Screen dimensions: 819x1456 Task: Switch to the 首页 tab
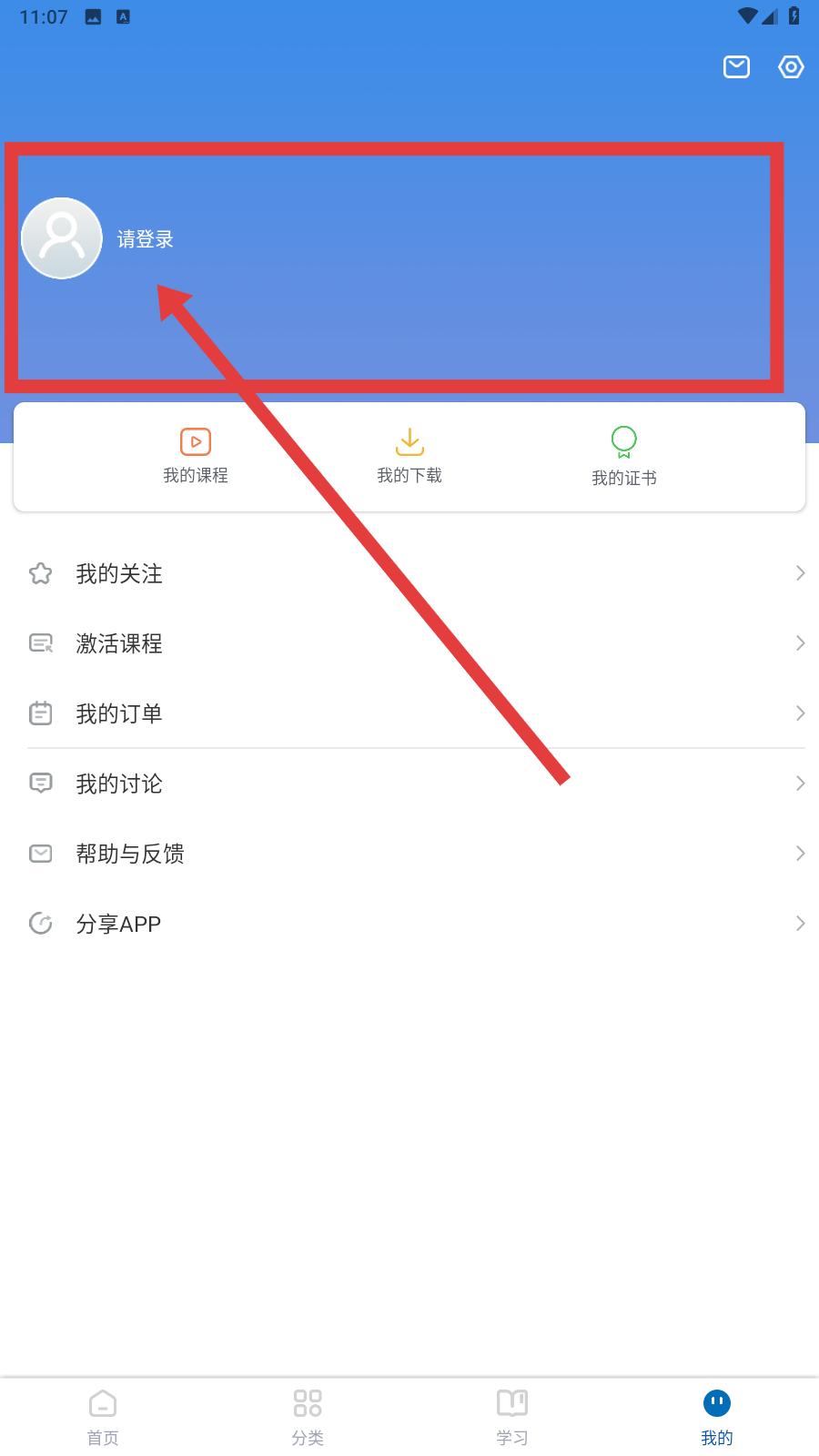click(x=103, y=1417)
